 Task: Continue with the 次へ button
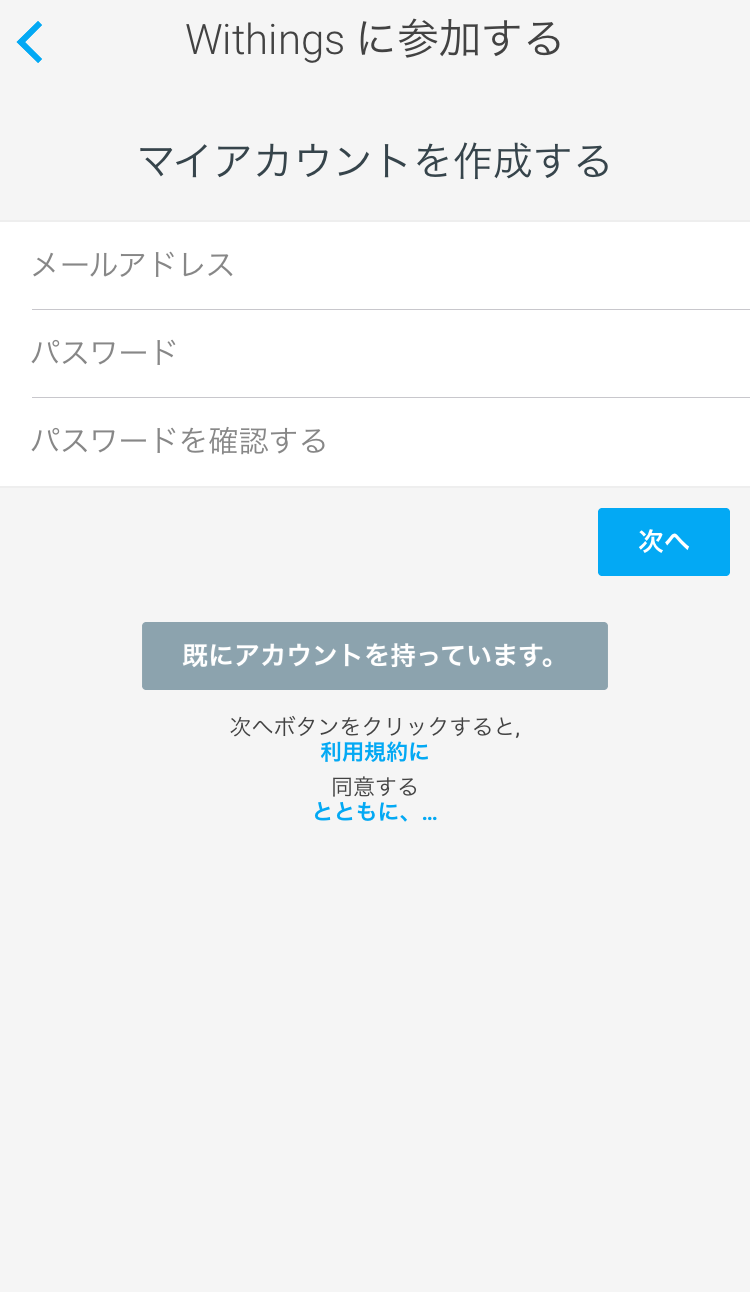click(663, 542)
